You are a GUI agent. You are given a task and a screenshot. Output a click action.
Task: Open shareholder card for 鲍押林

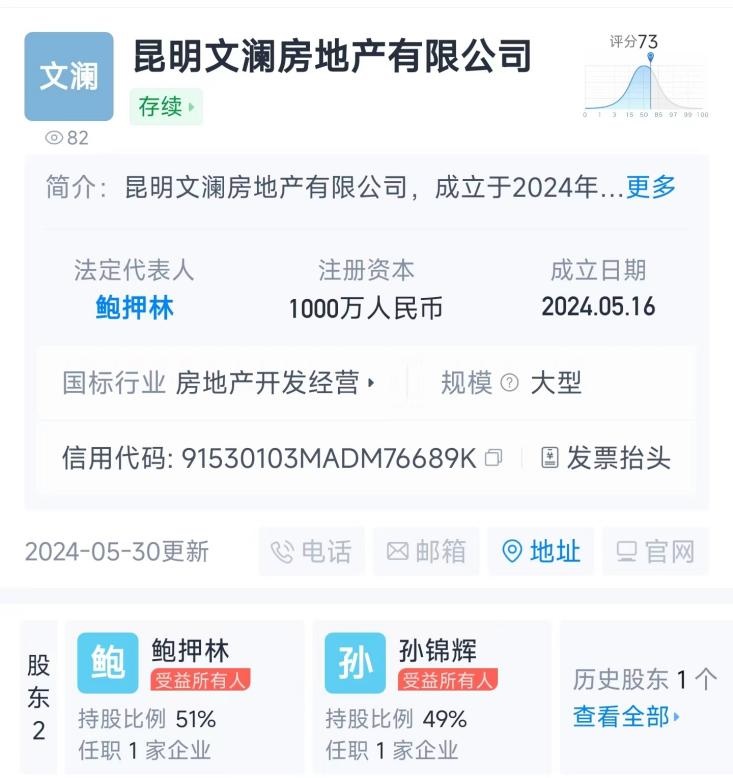tap(184, 696)
